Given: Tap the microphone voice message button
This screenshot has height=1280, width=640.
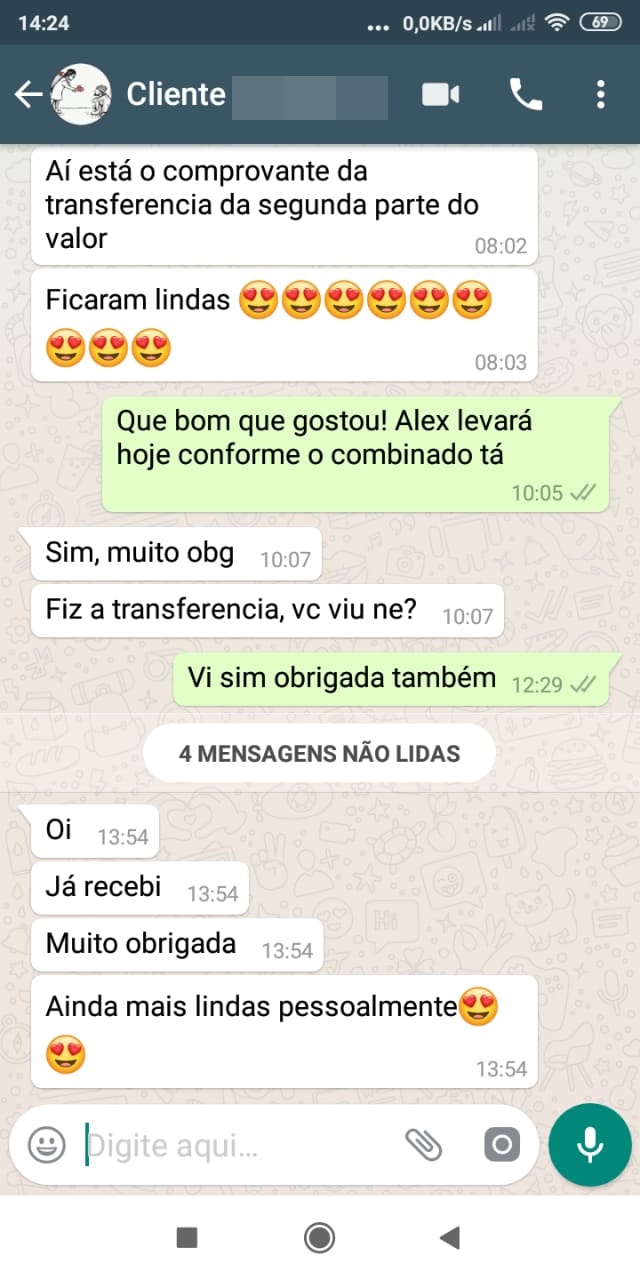Looking at the screenshot, I should click(590, 1144).
